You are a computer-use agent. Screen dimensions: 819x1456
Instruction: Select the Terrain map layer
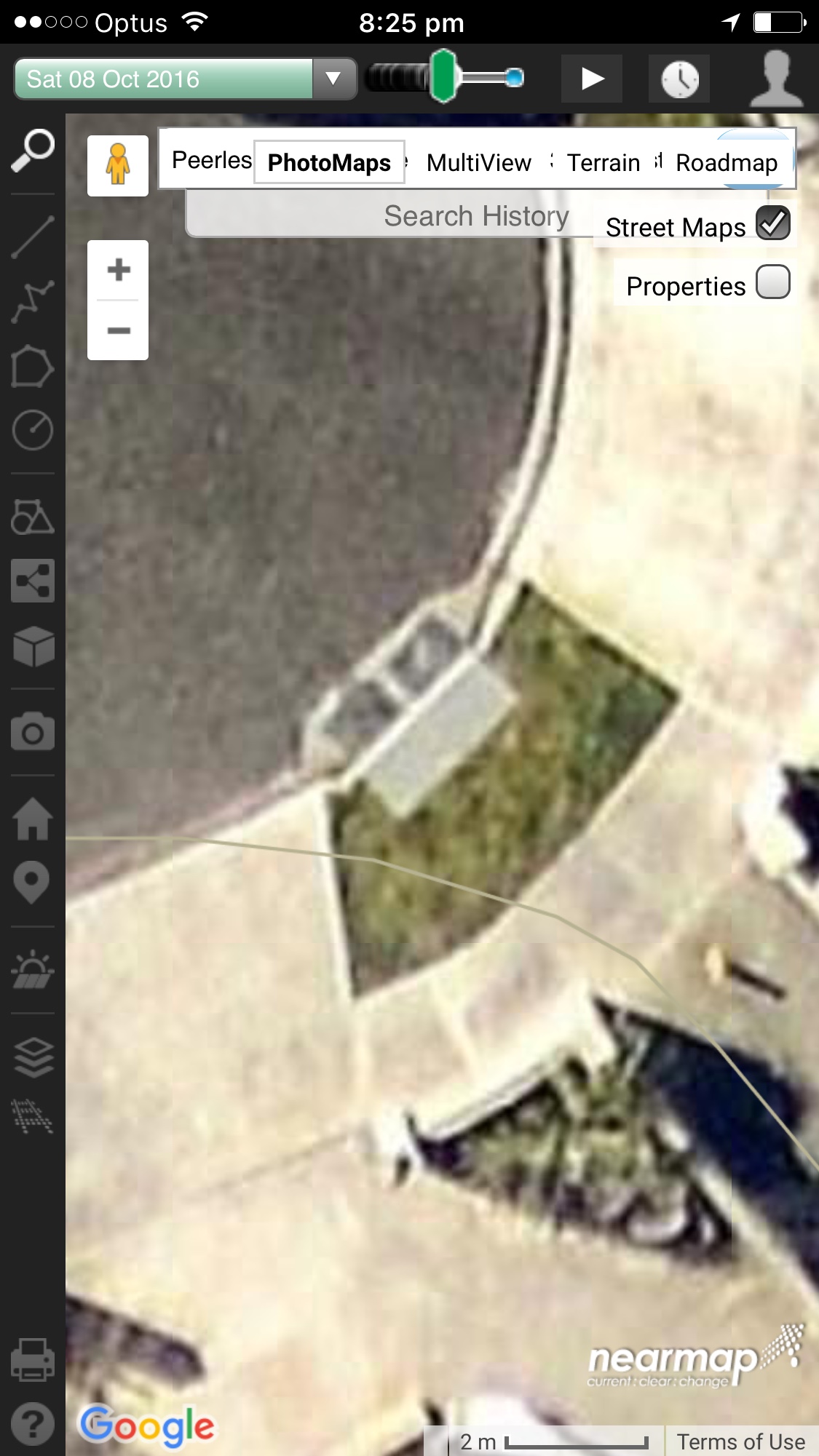coord(603,162)
